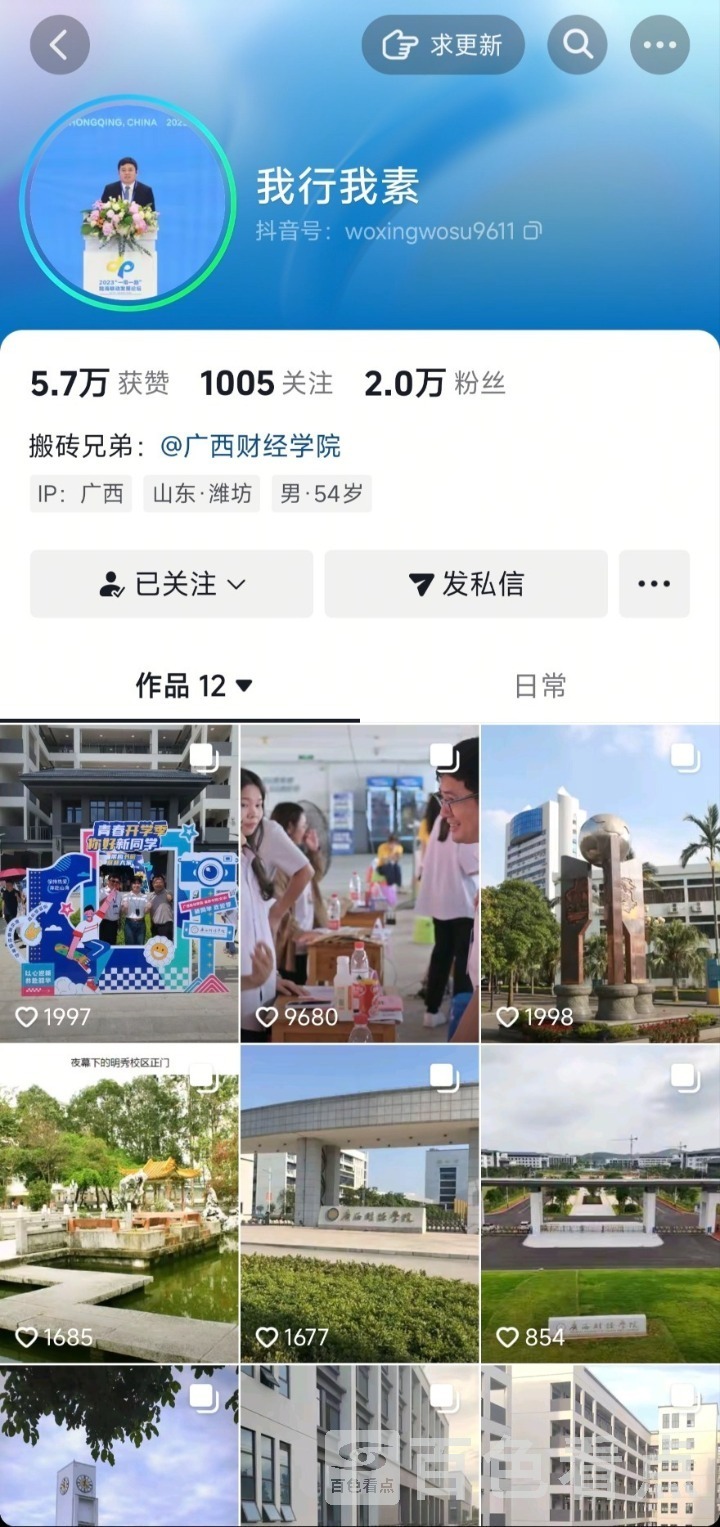The height and width of the screenshot is (1527, 720).
Task: Open the @广西财经学院 mention link
Action: click(250, 446)
